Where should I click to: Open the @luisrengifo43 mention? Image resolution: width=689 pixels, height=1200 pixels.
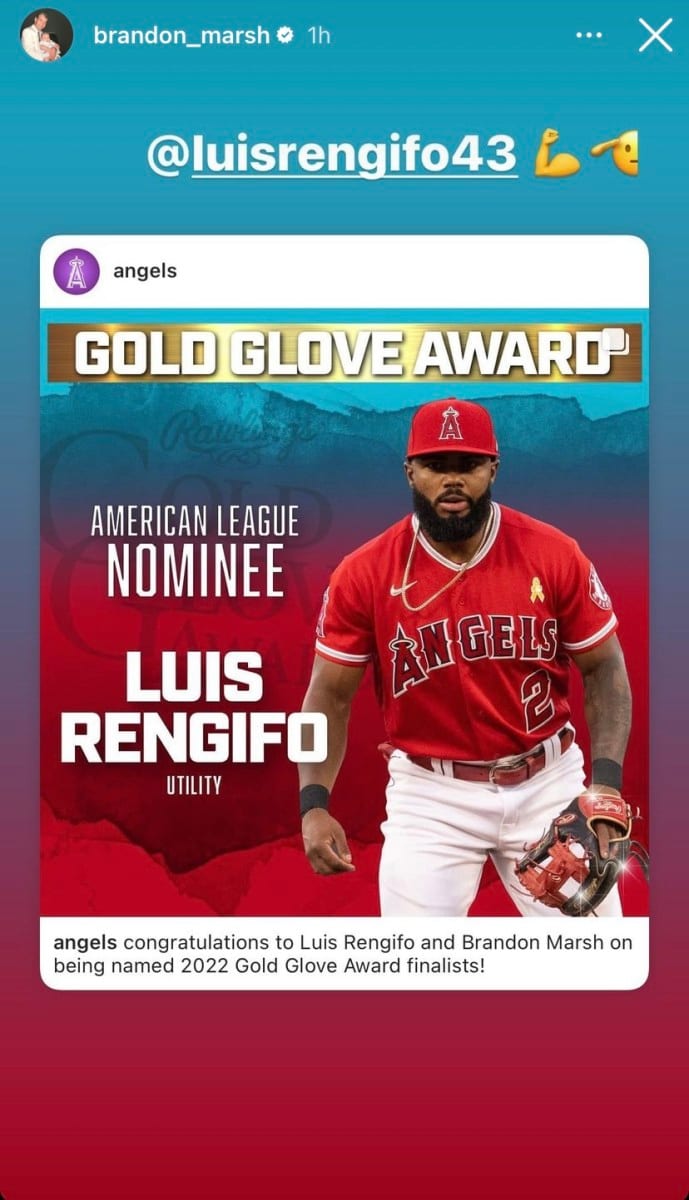point(333,155)
